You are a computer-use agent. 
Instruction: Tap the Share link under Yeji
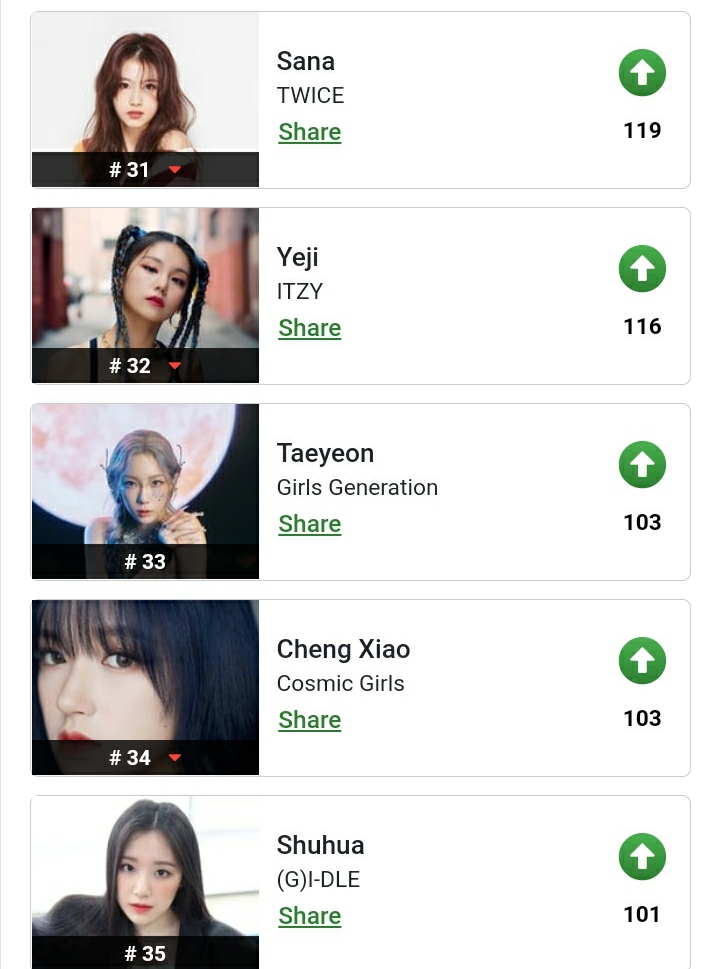[x=310, y=328]
